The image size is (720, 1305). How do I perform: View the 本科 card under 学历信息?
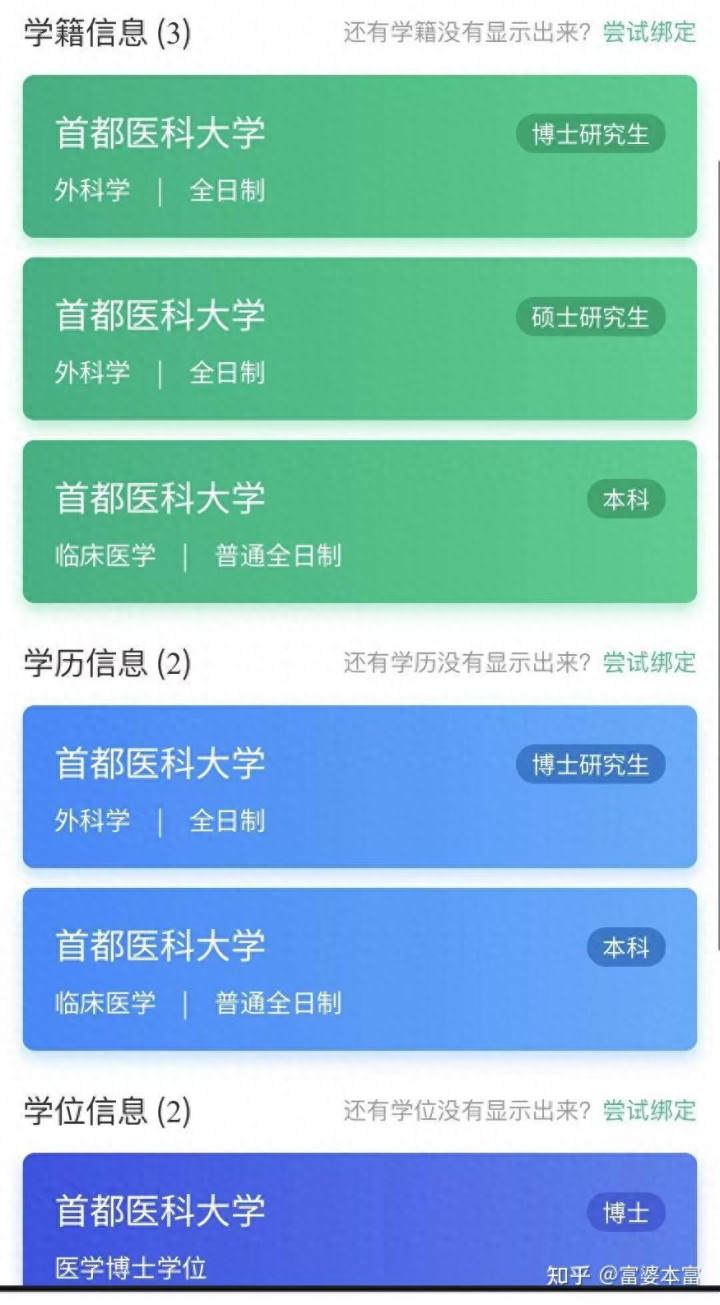pos(360,969)
